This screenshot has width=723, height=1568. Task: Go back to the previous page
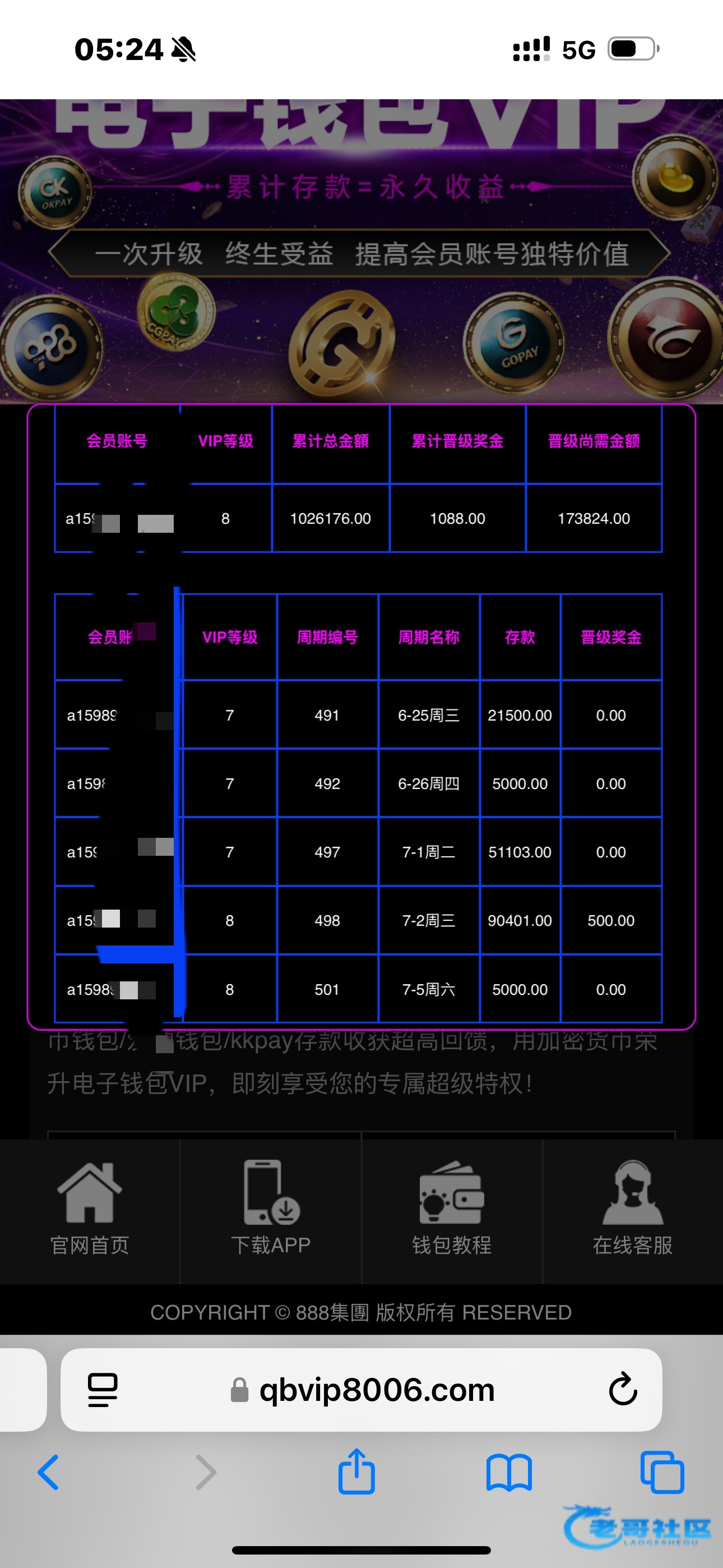49,1472
